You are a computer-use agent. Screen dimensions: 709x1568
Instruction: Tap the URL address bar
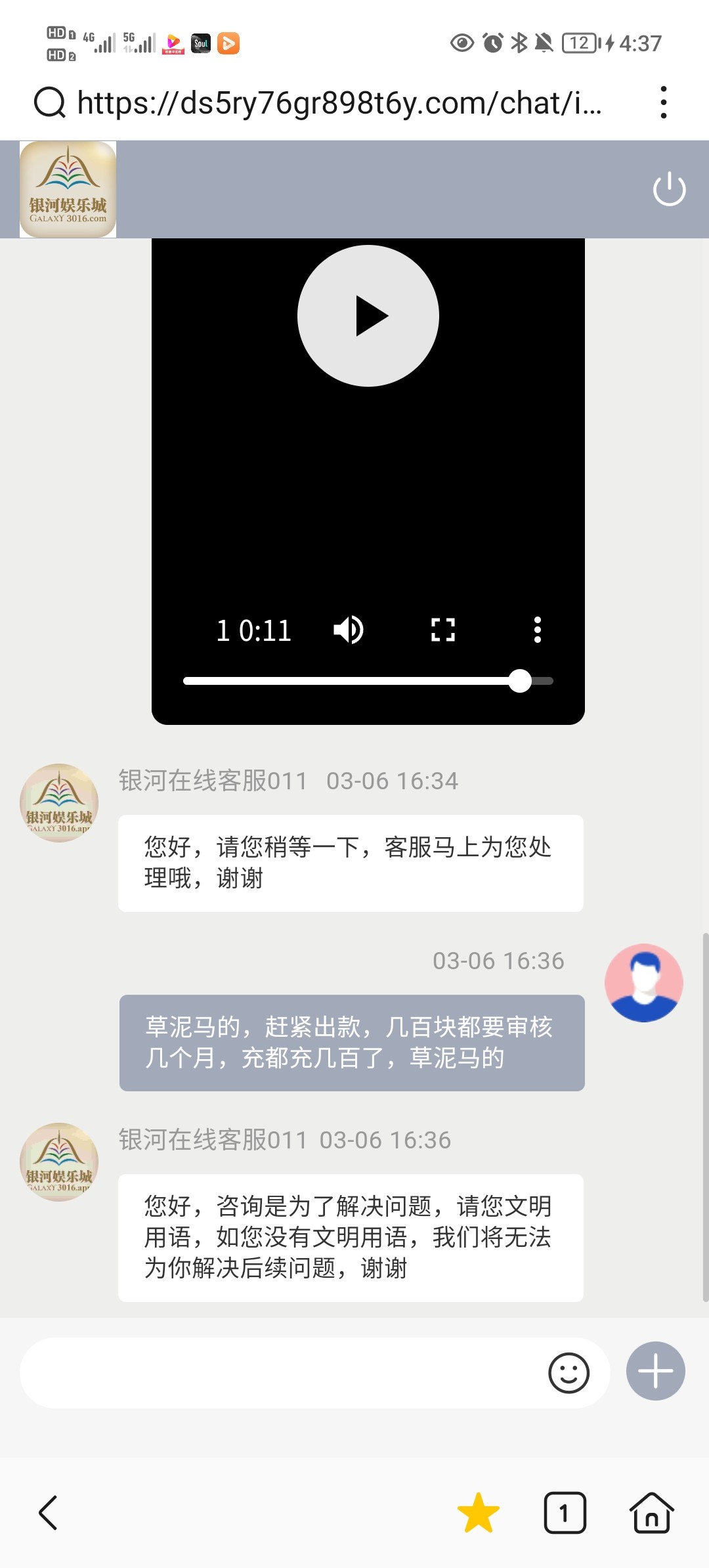[338, 103]
